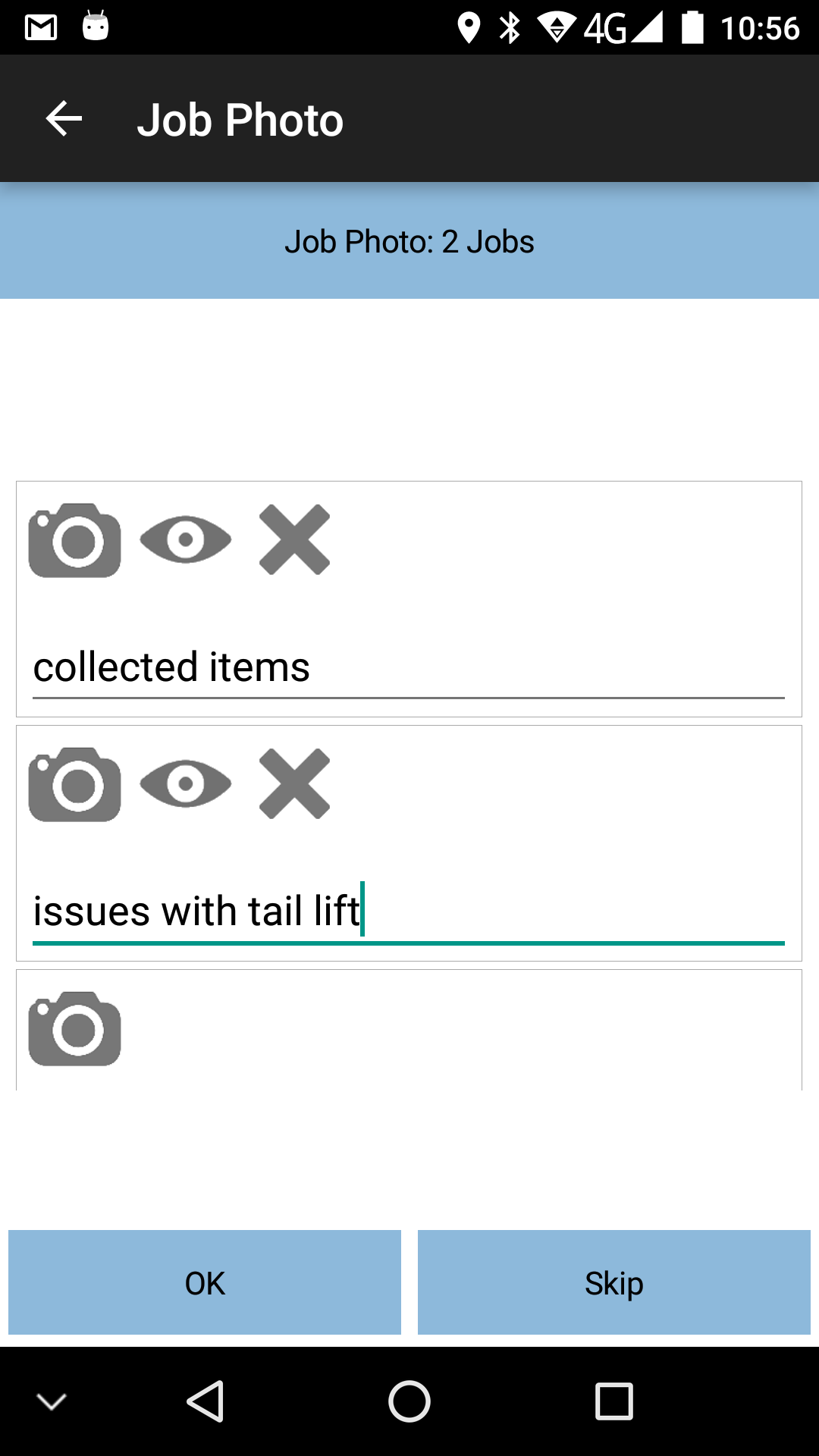Focus the 'issues with tail lift' text field
Image resolution: width=819 pixels, height=1456 pixels.
[x=409, y=912]
